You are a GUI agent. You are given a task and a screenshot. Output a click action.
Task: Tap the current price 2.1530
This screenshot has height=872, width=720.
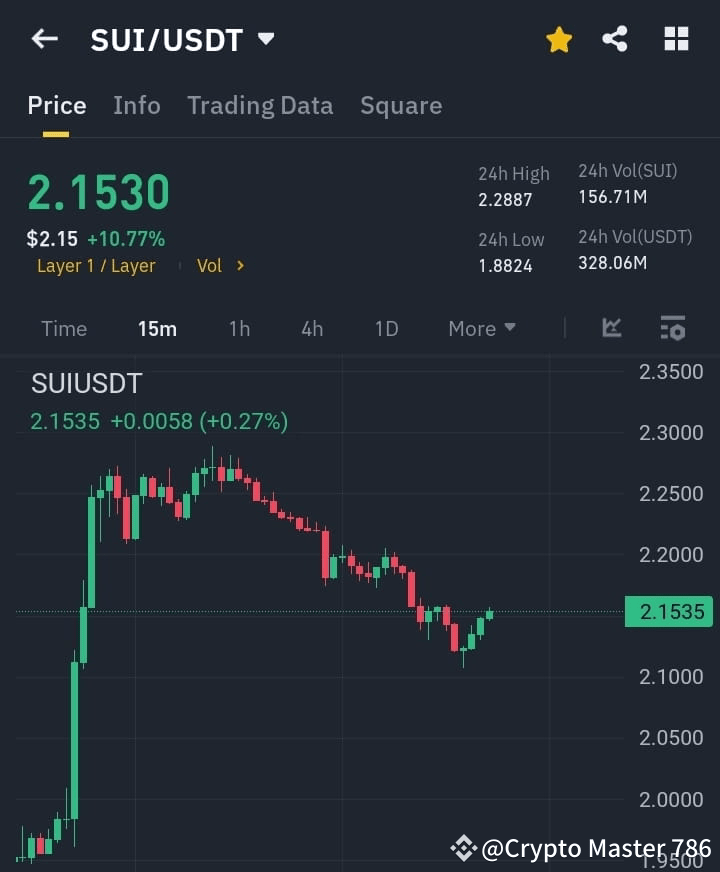(98, 192)
